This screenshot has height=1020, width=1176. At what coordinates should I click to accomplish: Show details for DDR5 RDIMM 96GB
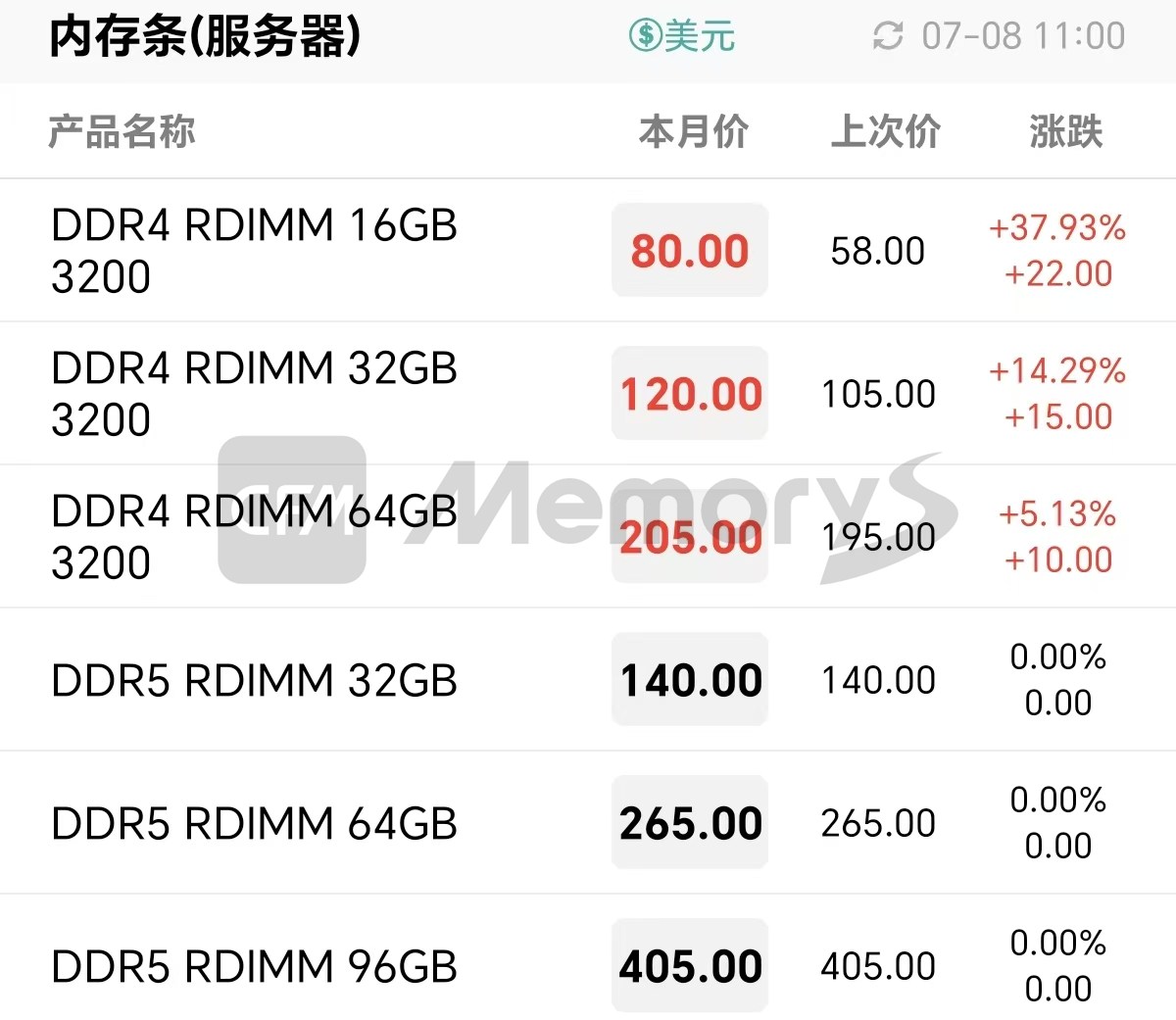click(254, 966)
